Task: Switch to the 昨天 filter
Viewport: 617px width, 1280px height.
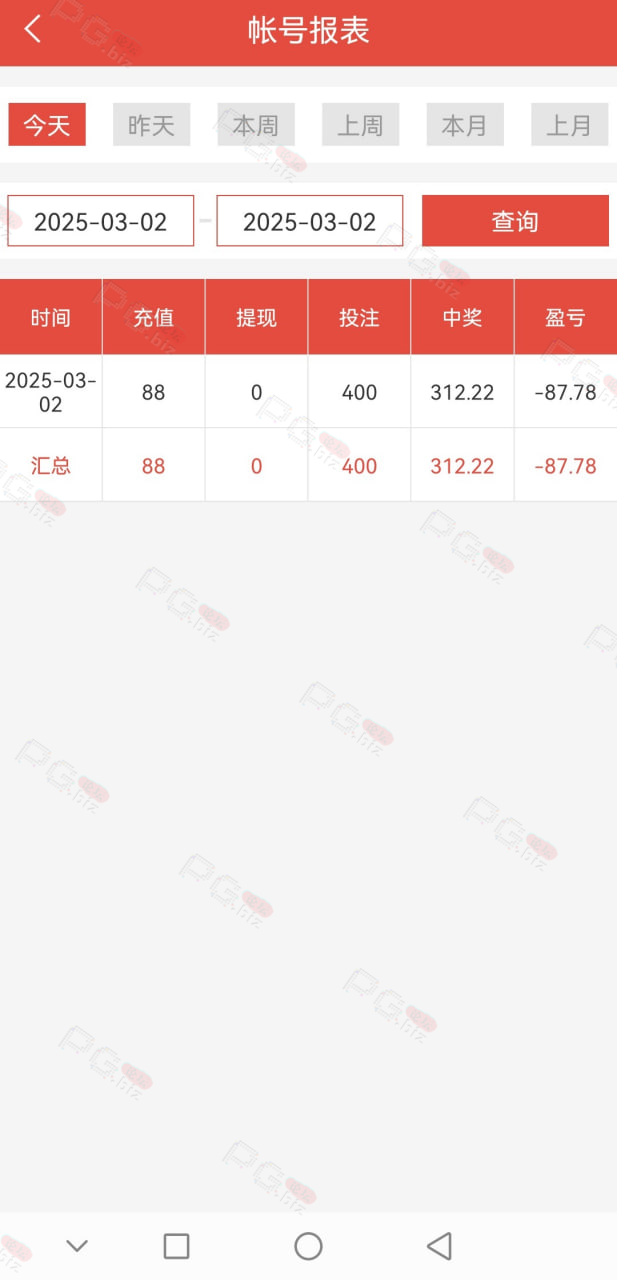Action: (x=151, y=125)
